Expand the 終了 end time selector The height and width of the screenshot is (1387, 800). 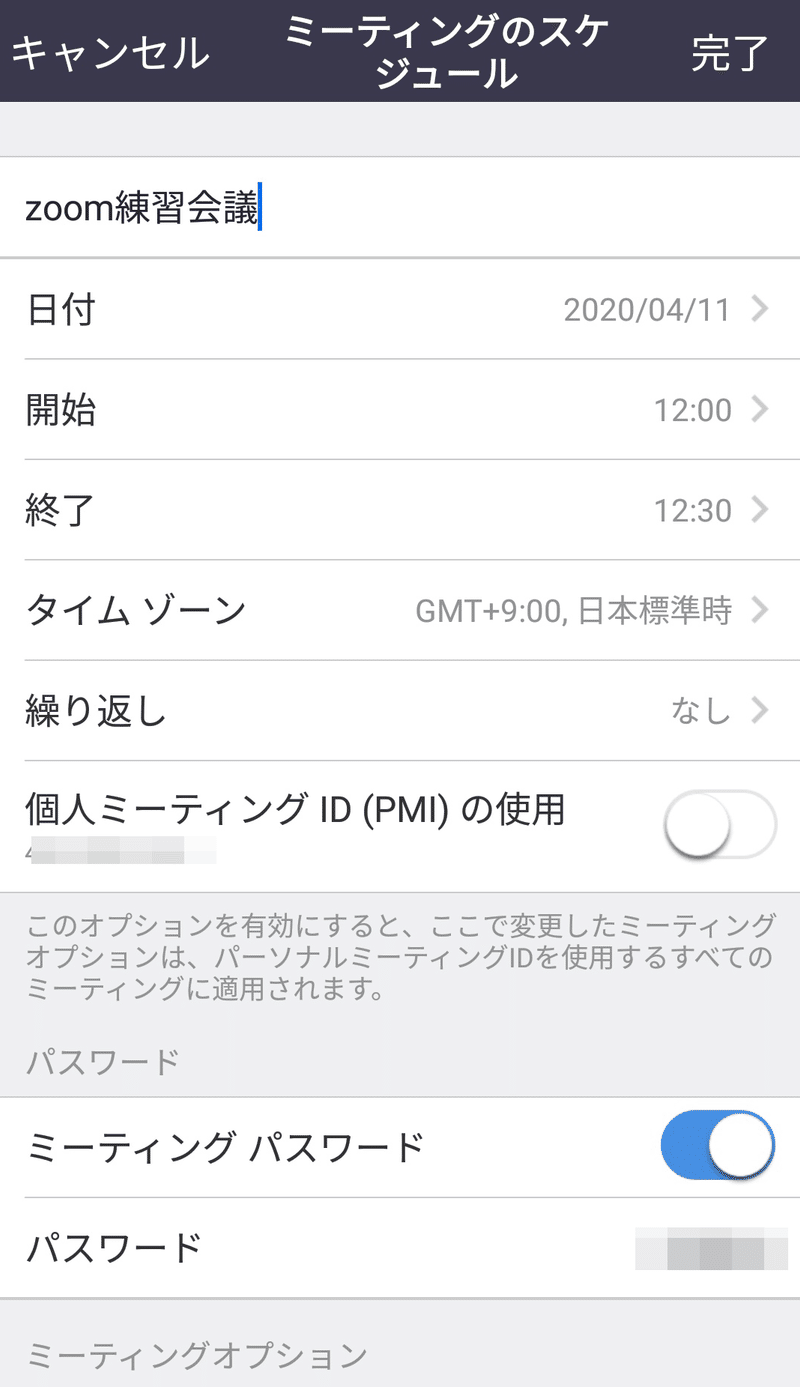(400, 510)
